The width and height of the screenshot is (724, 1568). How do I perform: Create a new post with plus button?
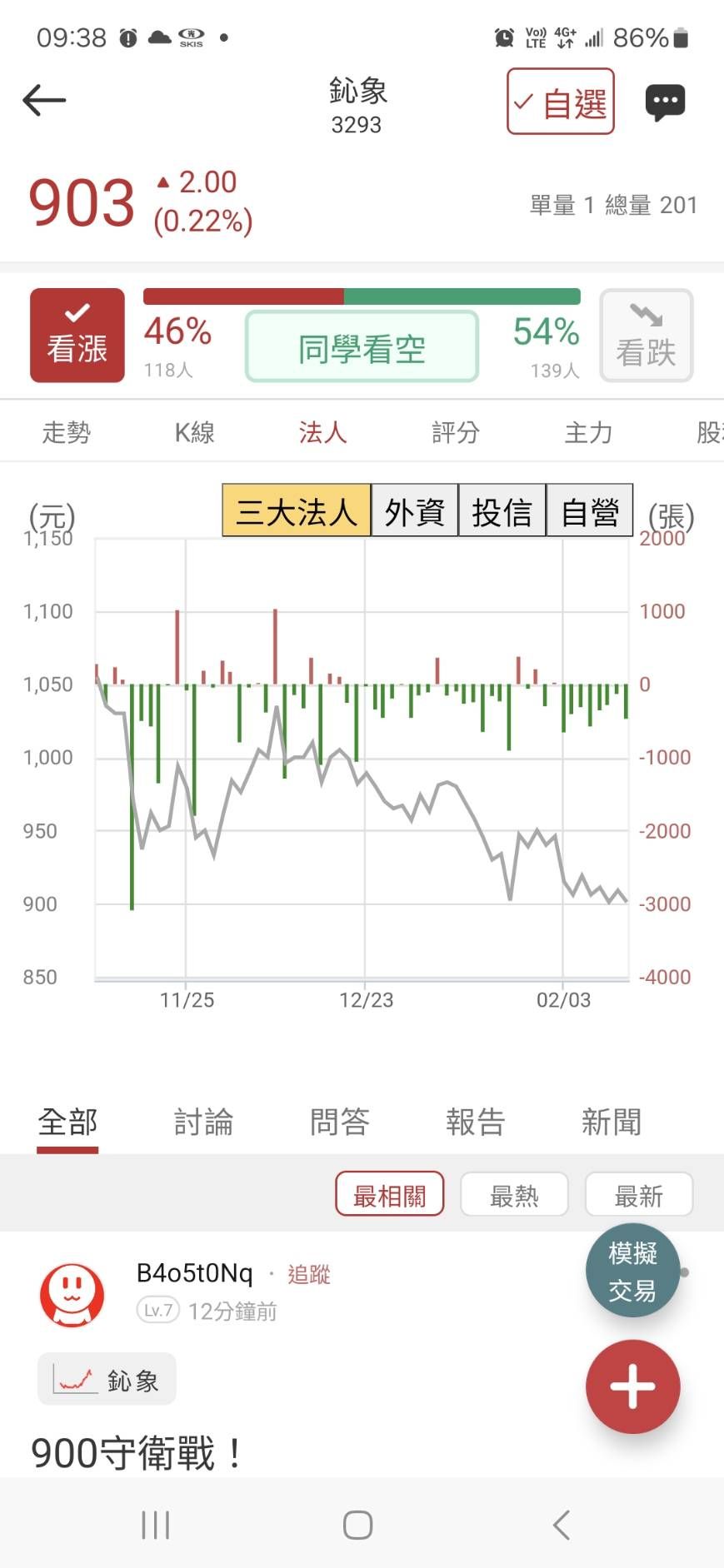pyautogui.click(x=632, y=1386)
